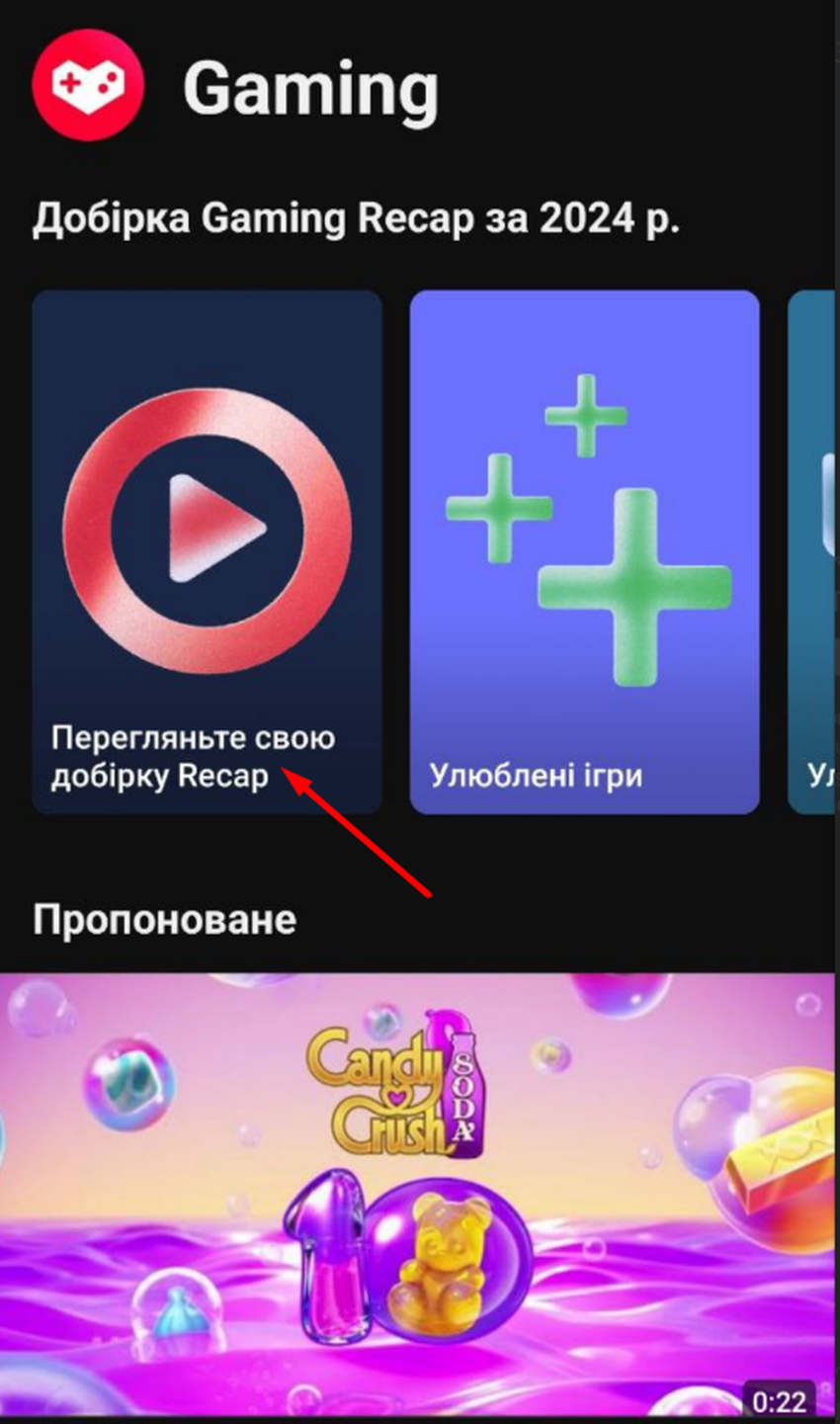Play the Candy Crush Soda featured video

417,1196
